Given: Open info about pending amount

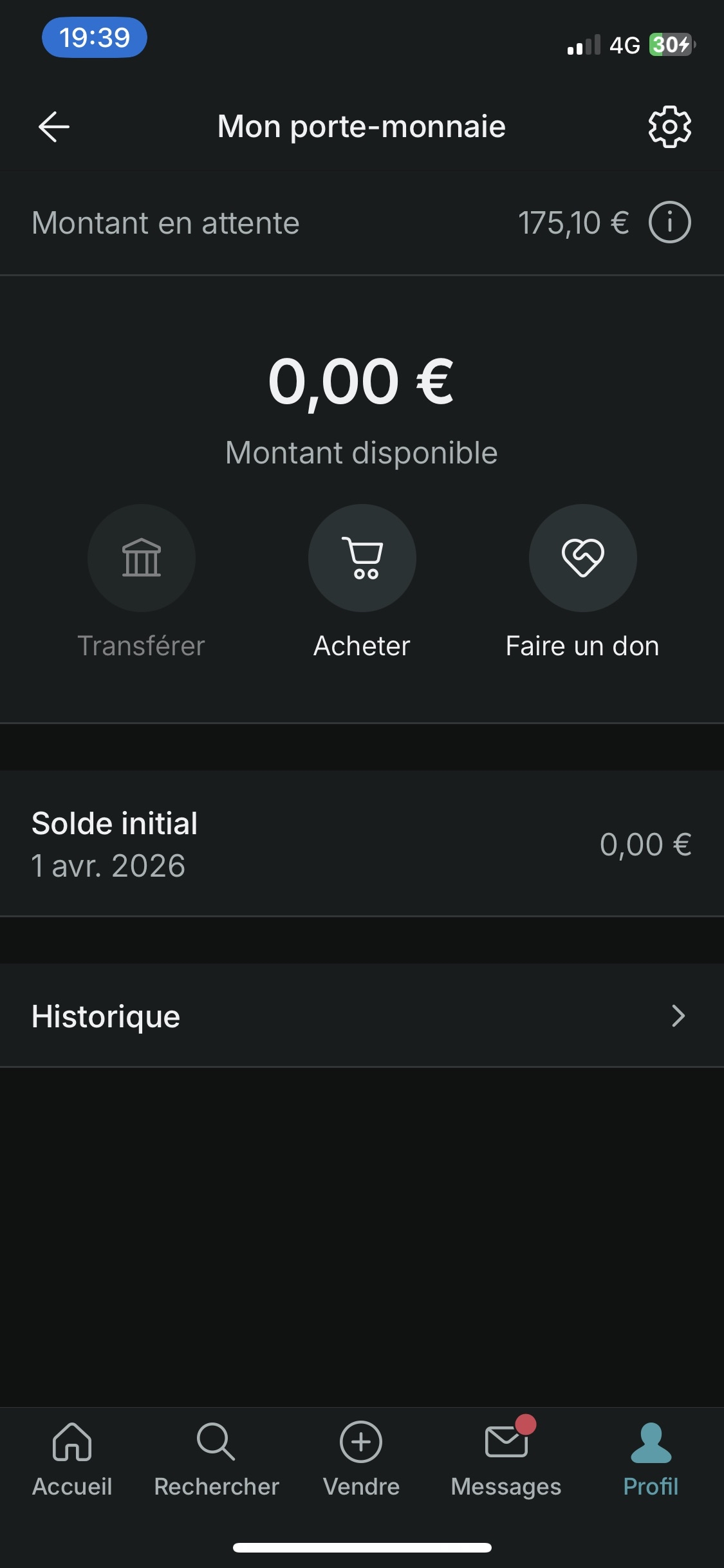Looking at the screenshot, I should point(669,222).
